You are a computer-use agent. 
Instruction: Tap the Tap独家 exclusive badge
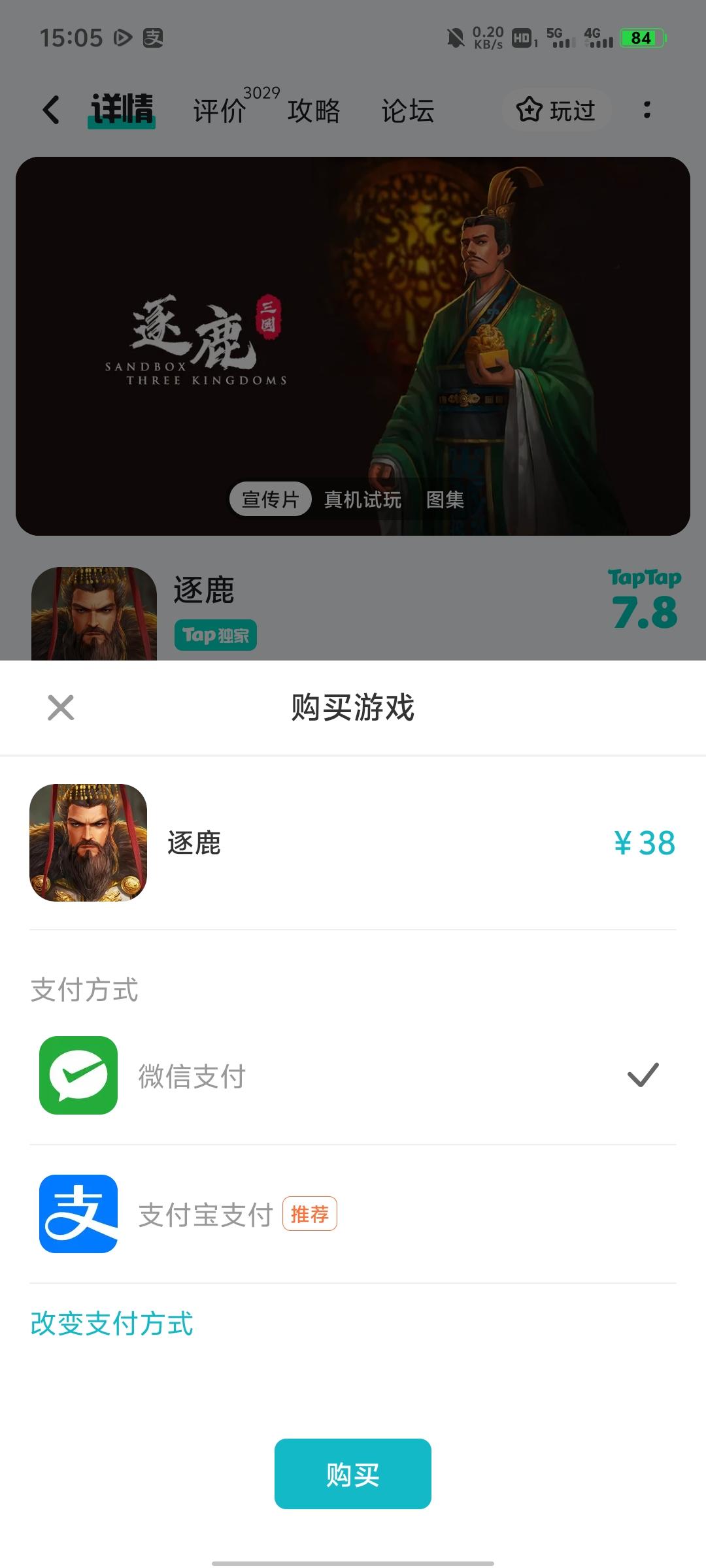pos(216,634)
